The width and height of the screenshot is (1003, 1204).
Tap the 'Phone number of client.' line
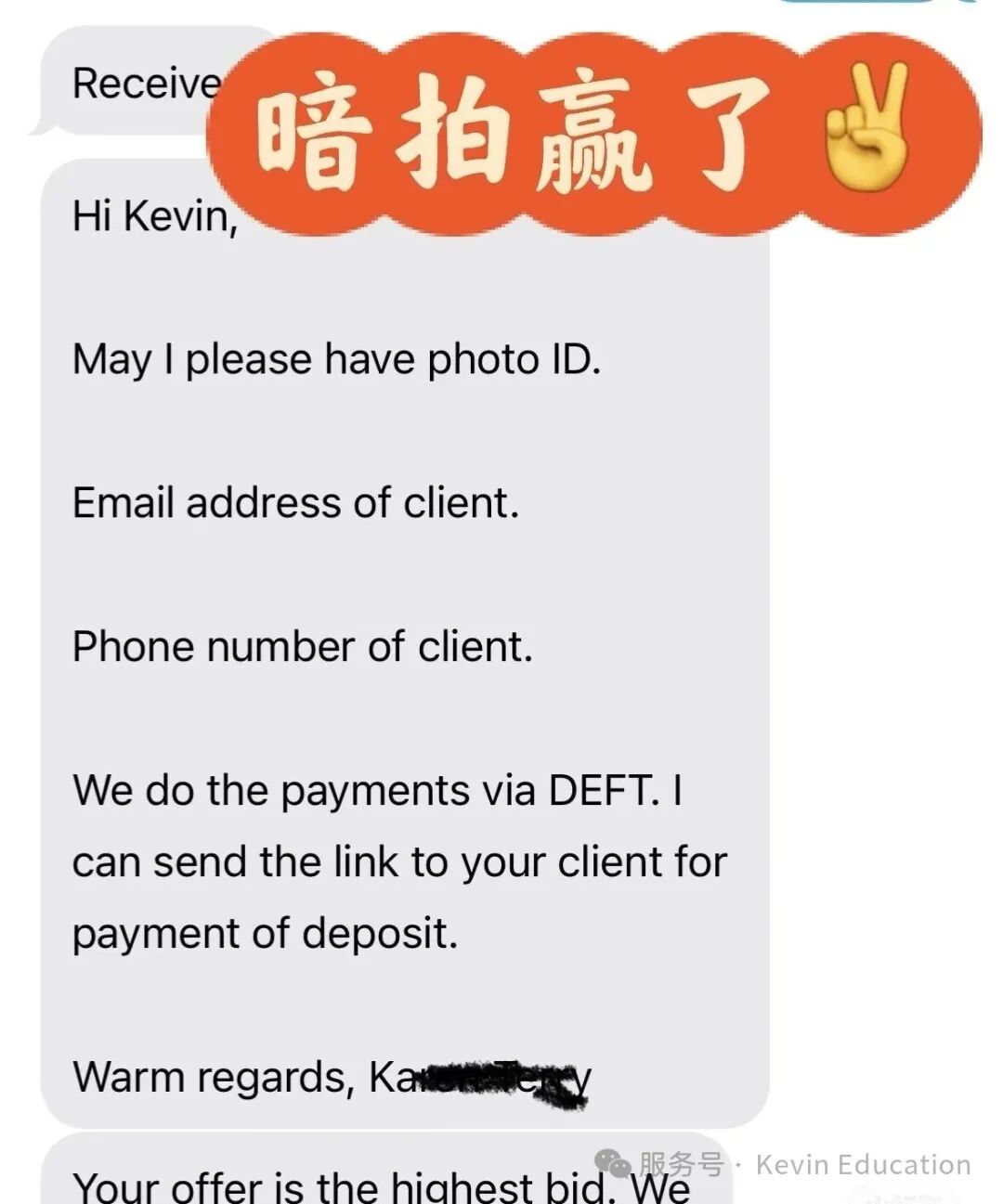coord(302,647)
